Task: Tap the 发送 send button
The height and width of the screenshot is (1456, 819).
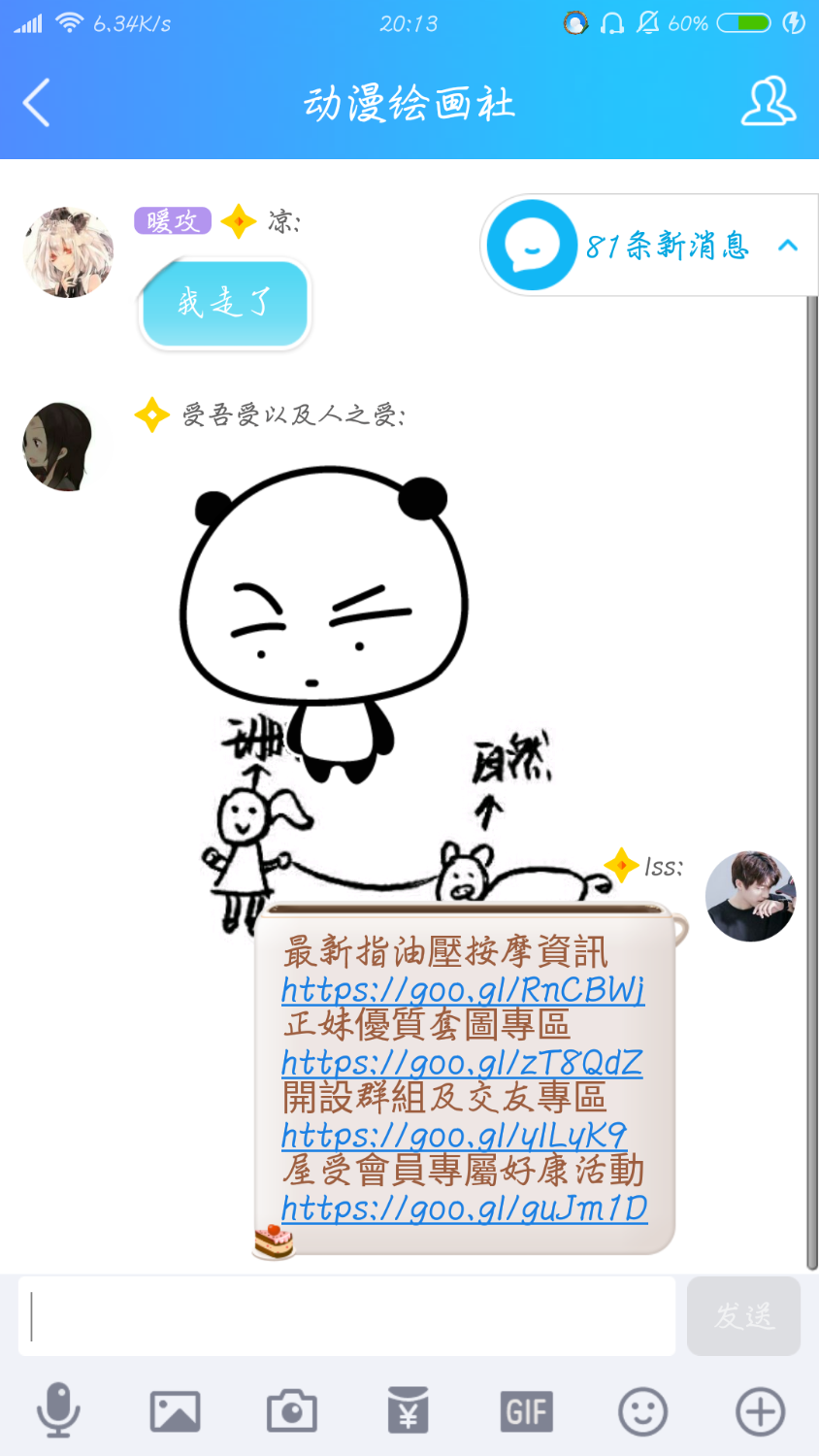Action: [743, 1316]
